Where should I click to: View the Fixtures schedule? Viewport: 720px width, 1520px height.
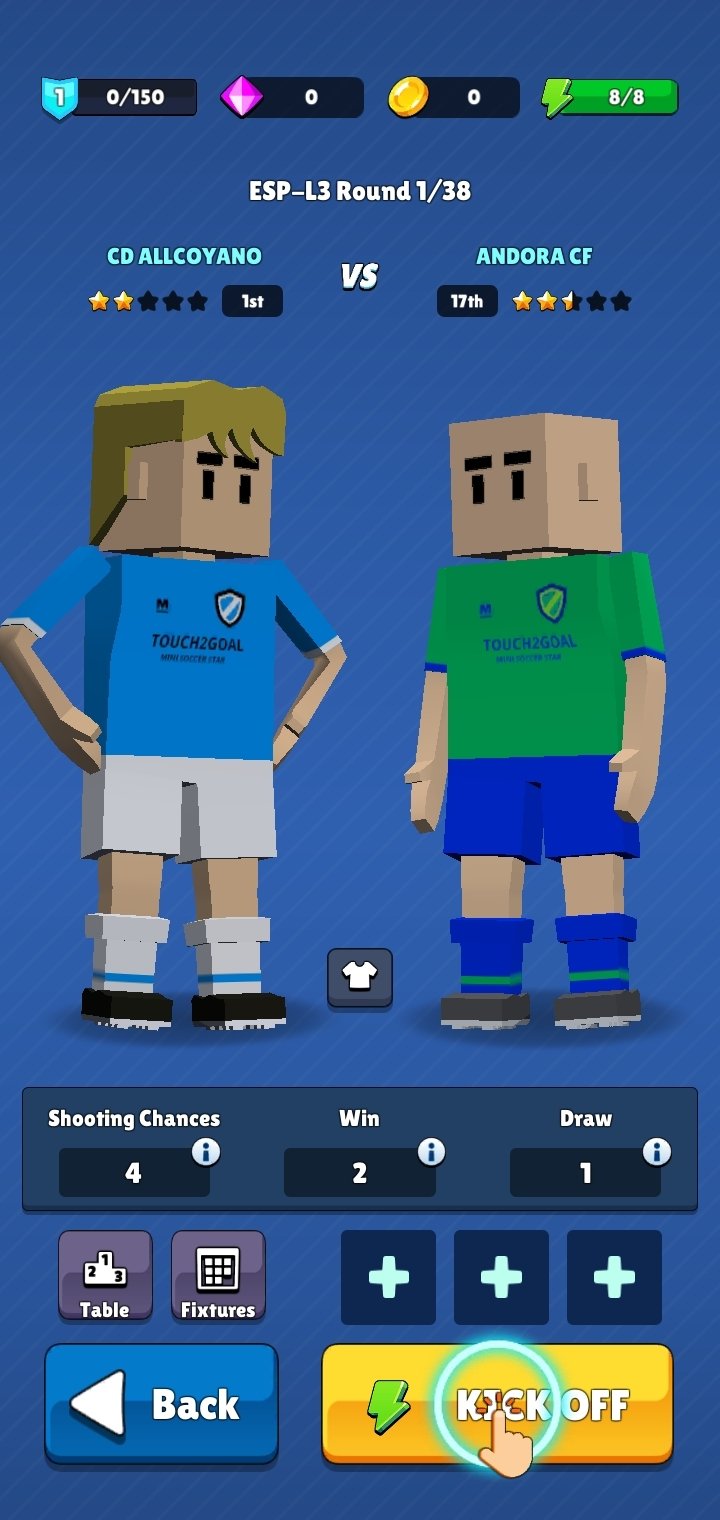218,1276
